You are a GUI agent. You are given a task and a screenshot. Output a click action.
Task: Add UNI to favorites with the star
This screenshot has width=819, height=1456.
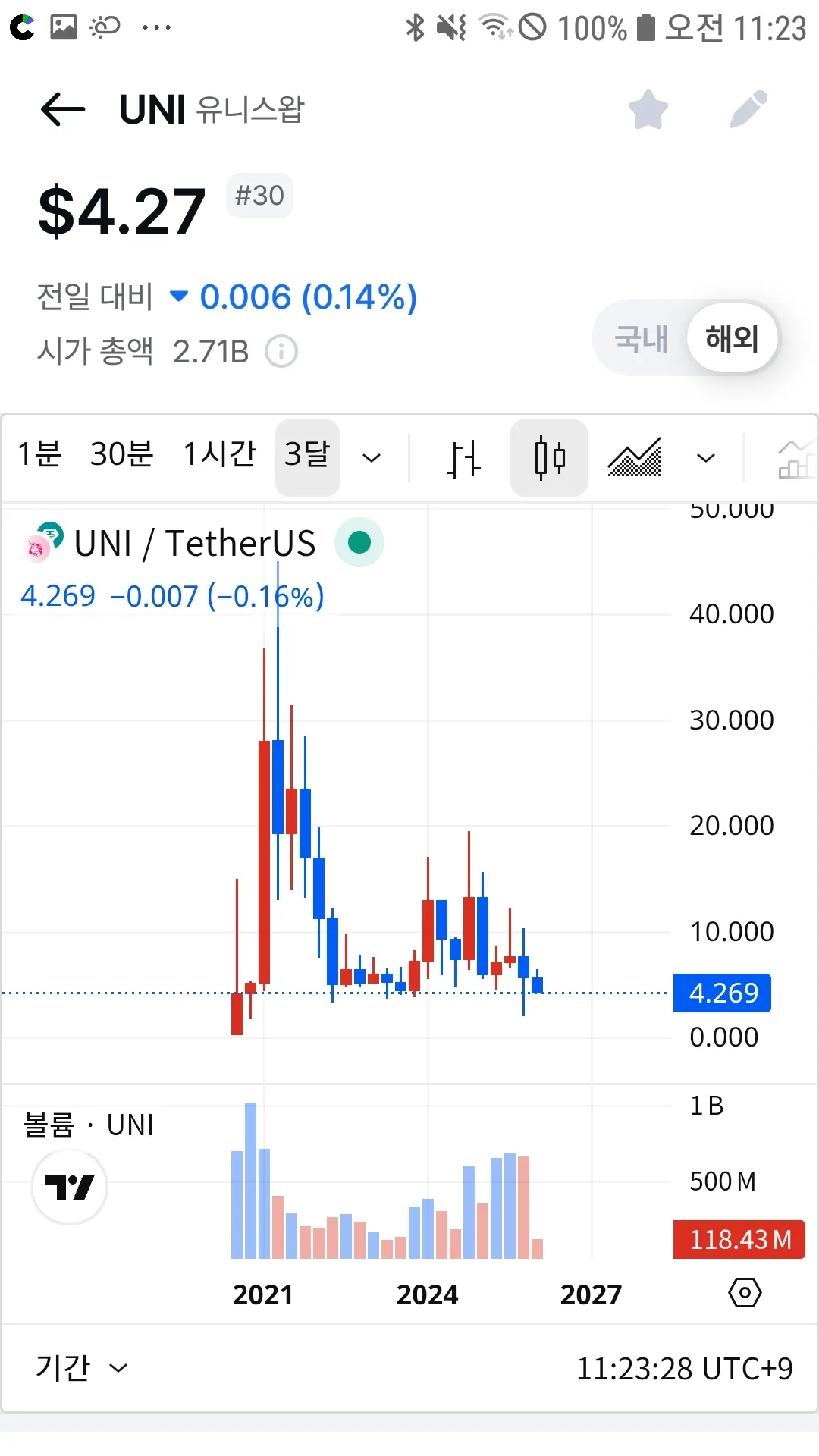pyautogui.click(x=648, y=110)
